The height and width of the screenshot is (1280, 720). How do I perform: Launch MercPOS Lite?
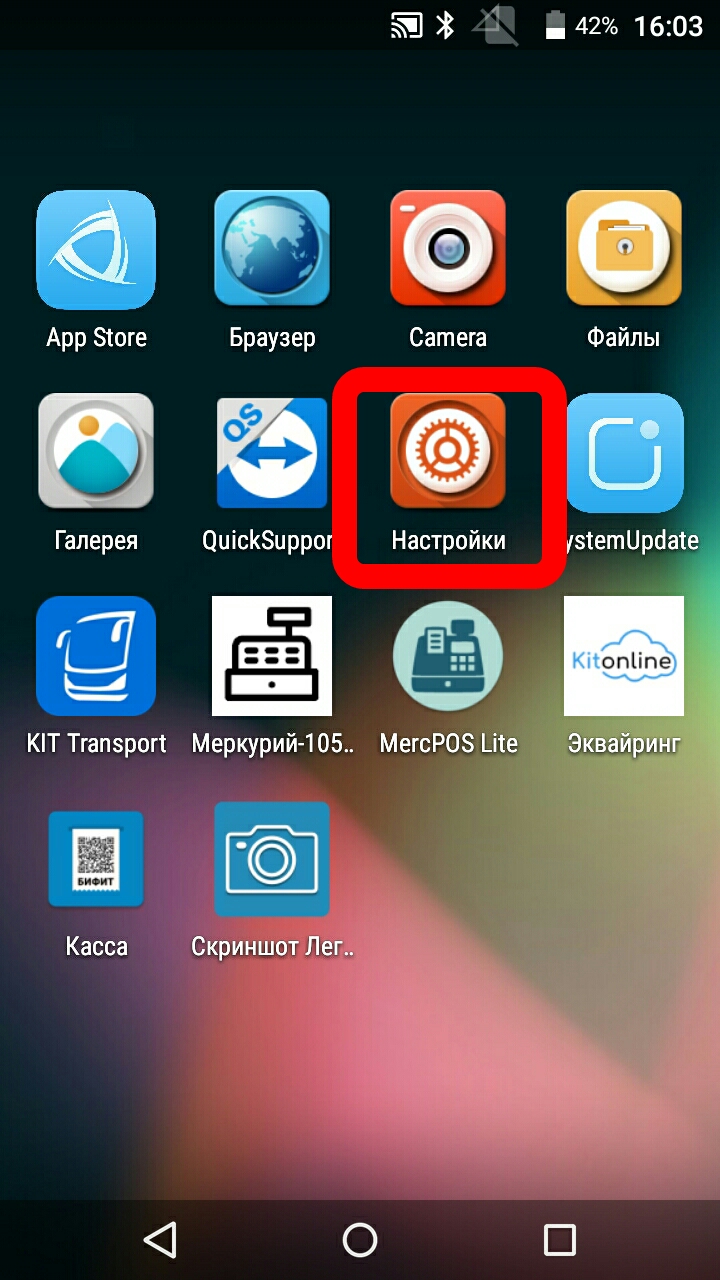[448, 656]
